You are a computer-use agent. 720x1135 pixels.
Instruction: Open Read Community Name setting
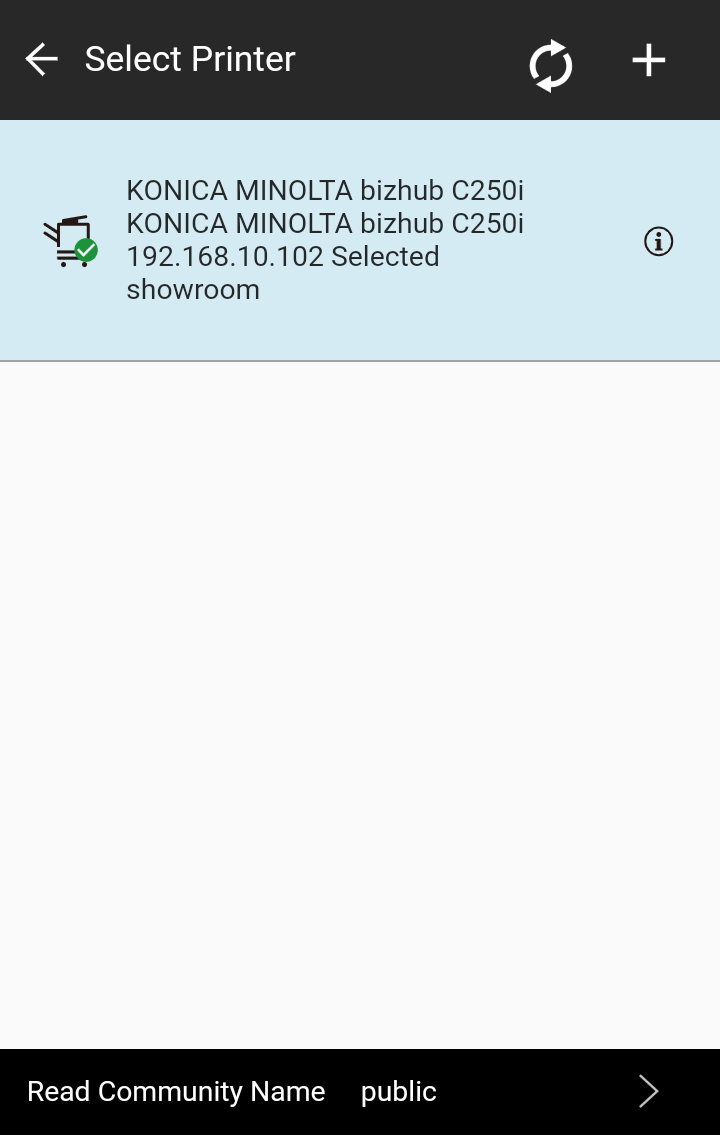360,1091
